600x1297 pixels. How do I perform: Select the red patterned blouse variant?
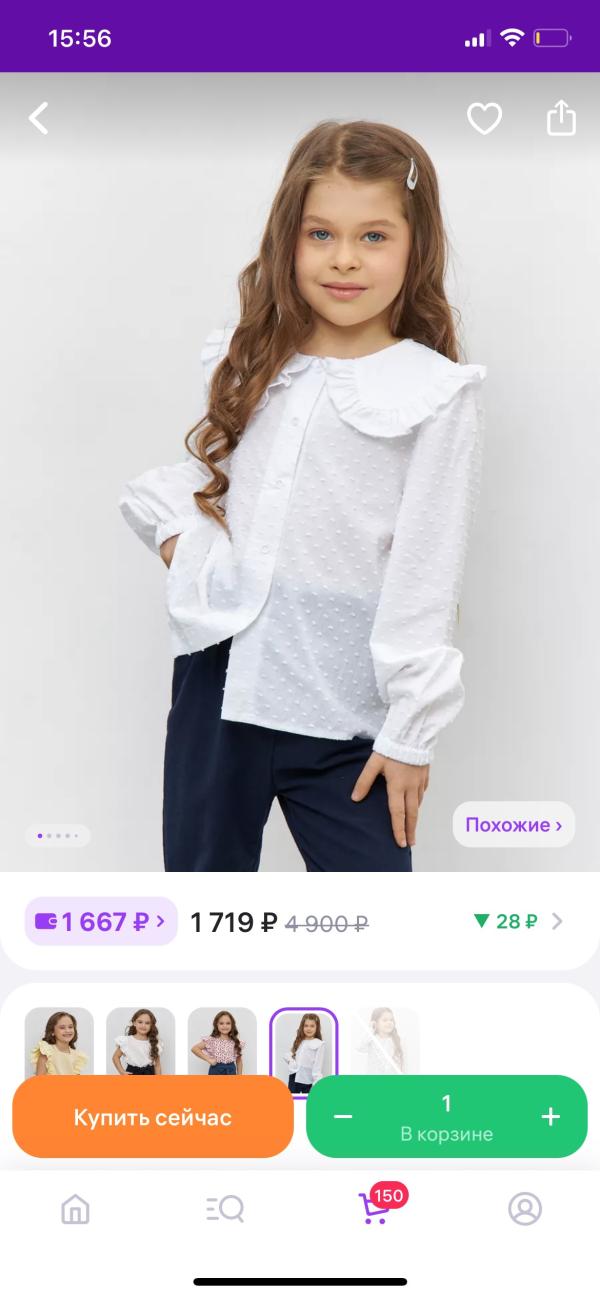tap(222, 1042)
